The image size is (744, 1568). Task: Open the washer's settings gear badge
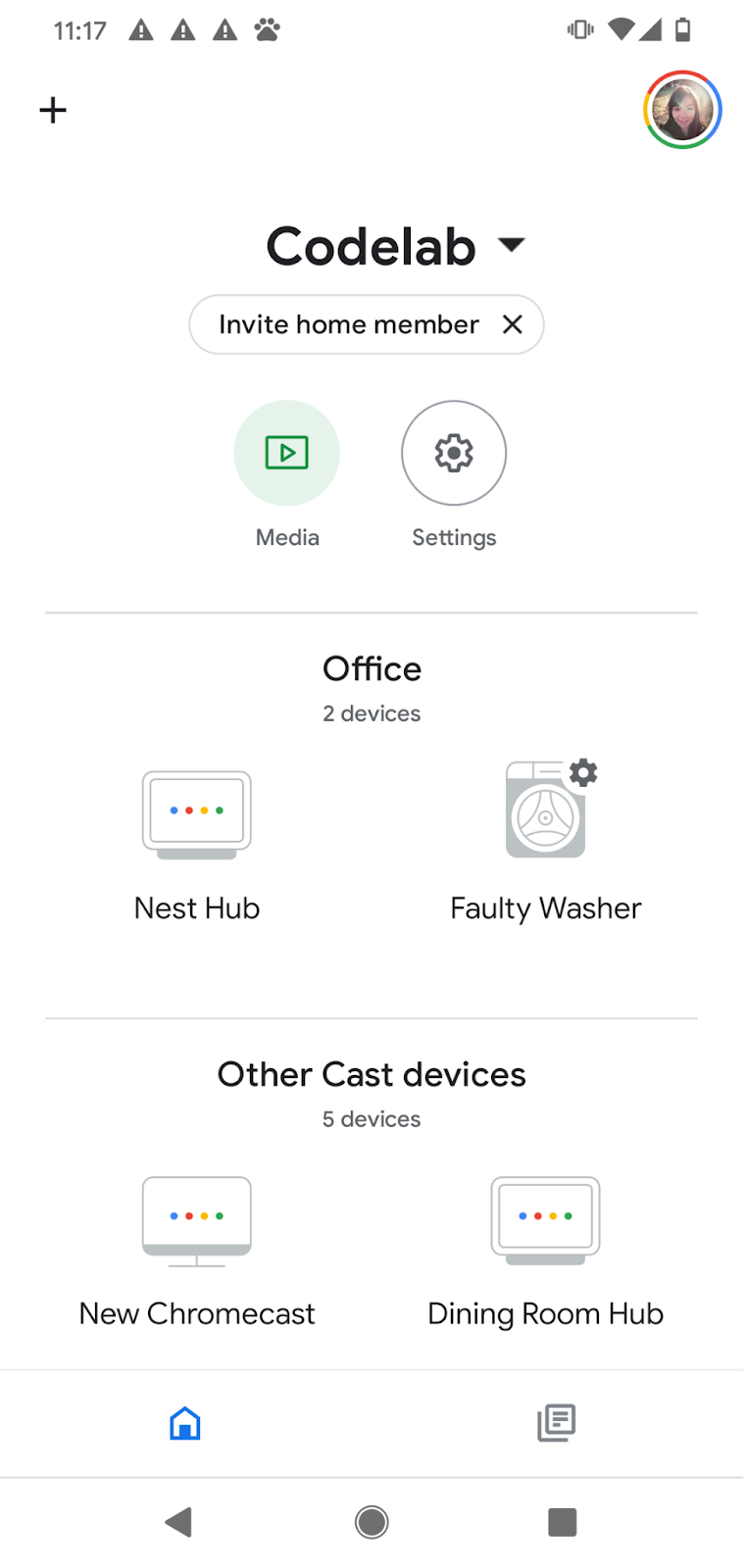point(583,773)
